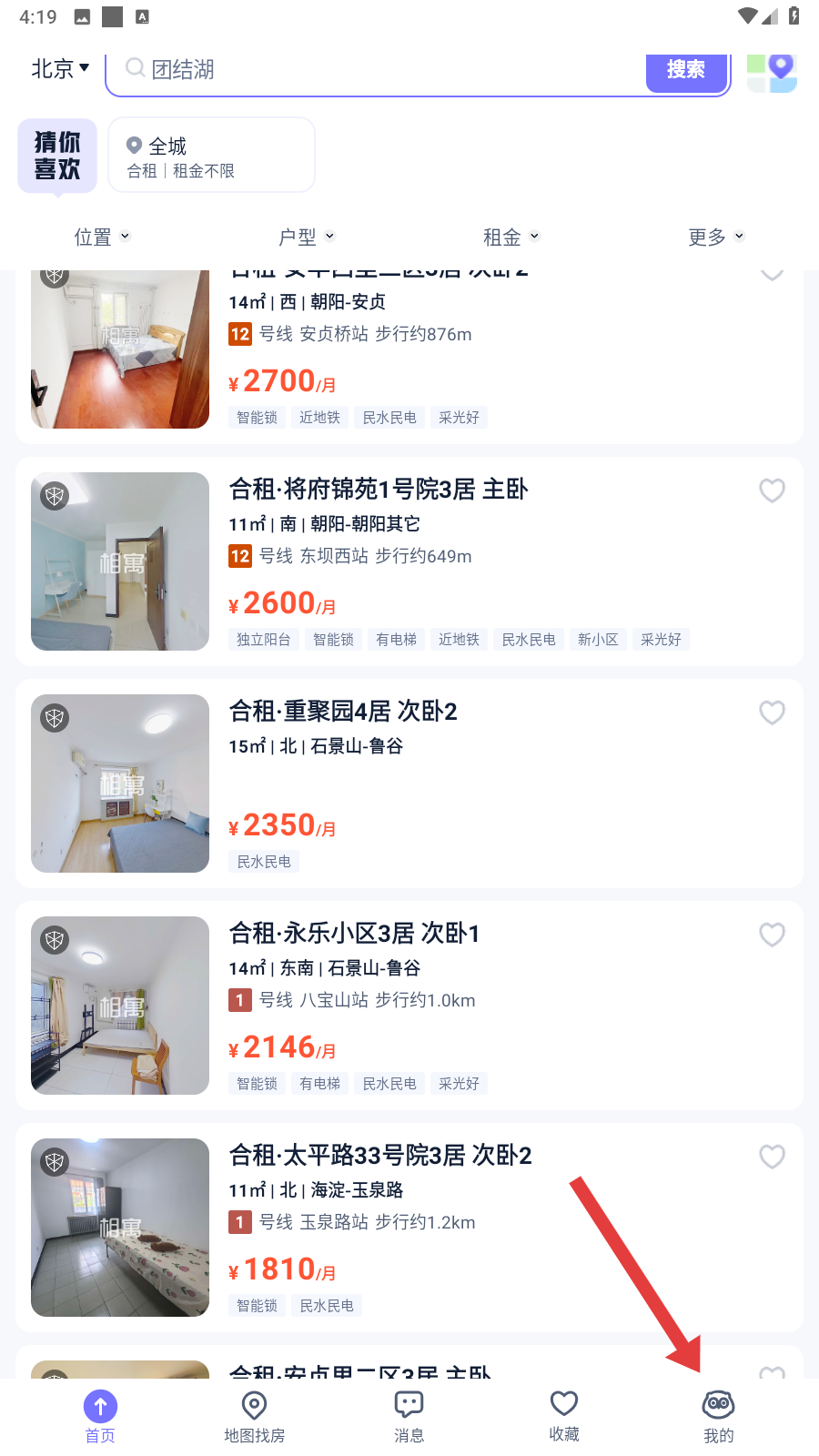The width and height of the screenshot is (819, 1456).
Task: Switch to the 我的 tab
Action: tap(718, 1417)
